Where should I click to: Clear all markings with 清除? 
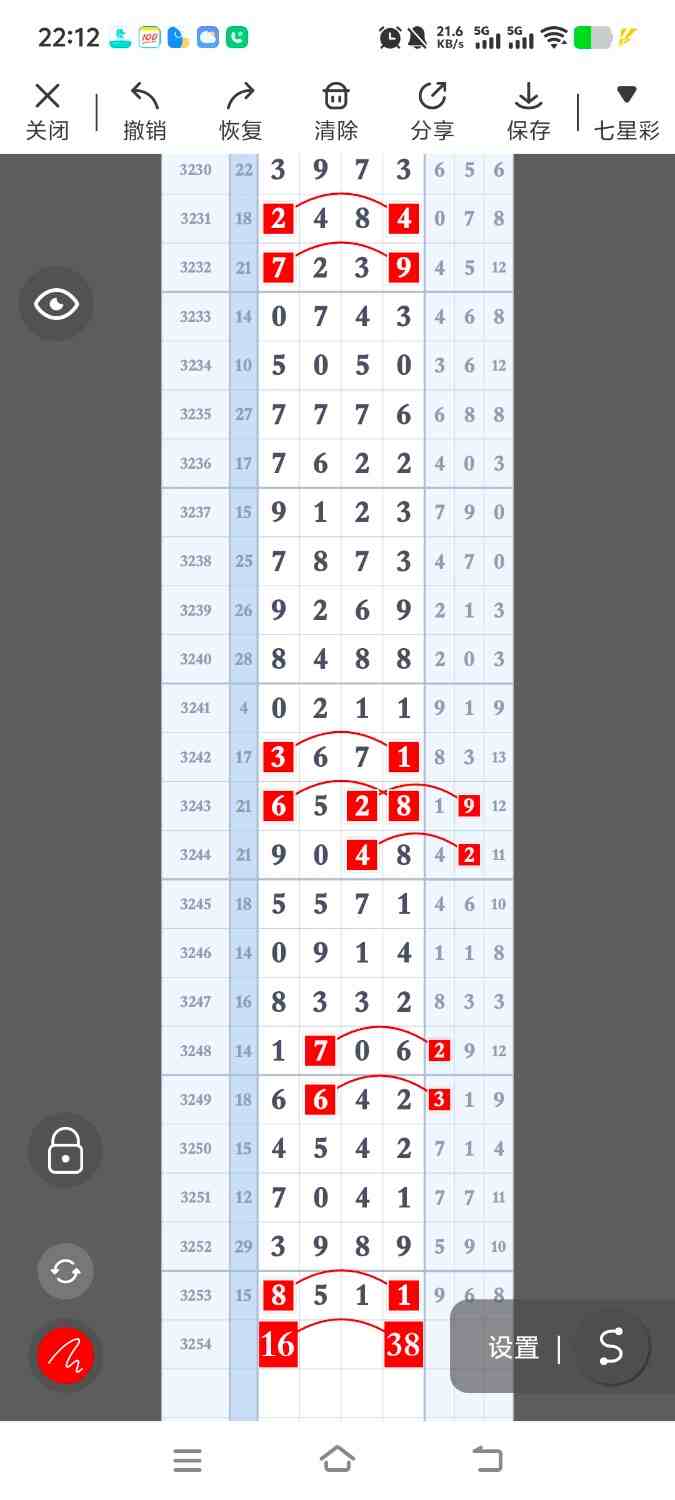tap(336, 111)
